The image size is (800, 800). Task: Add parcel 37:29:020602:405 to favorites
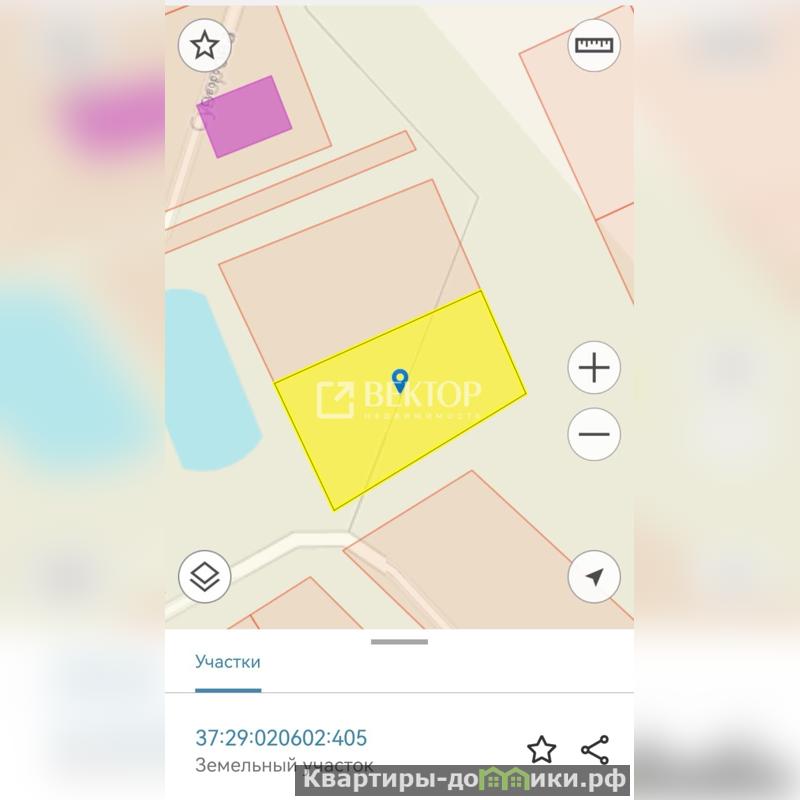pos(541,749)
